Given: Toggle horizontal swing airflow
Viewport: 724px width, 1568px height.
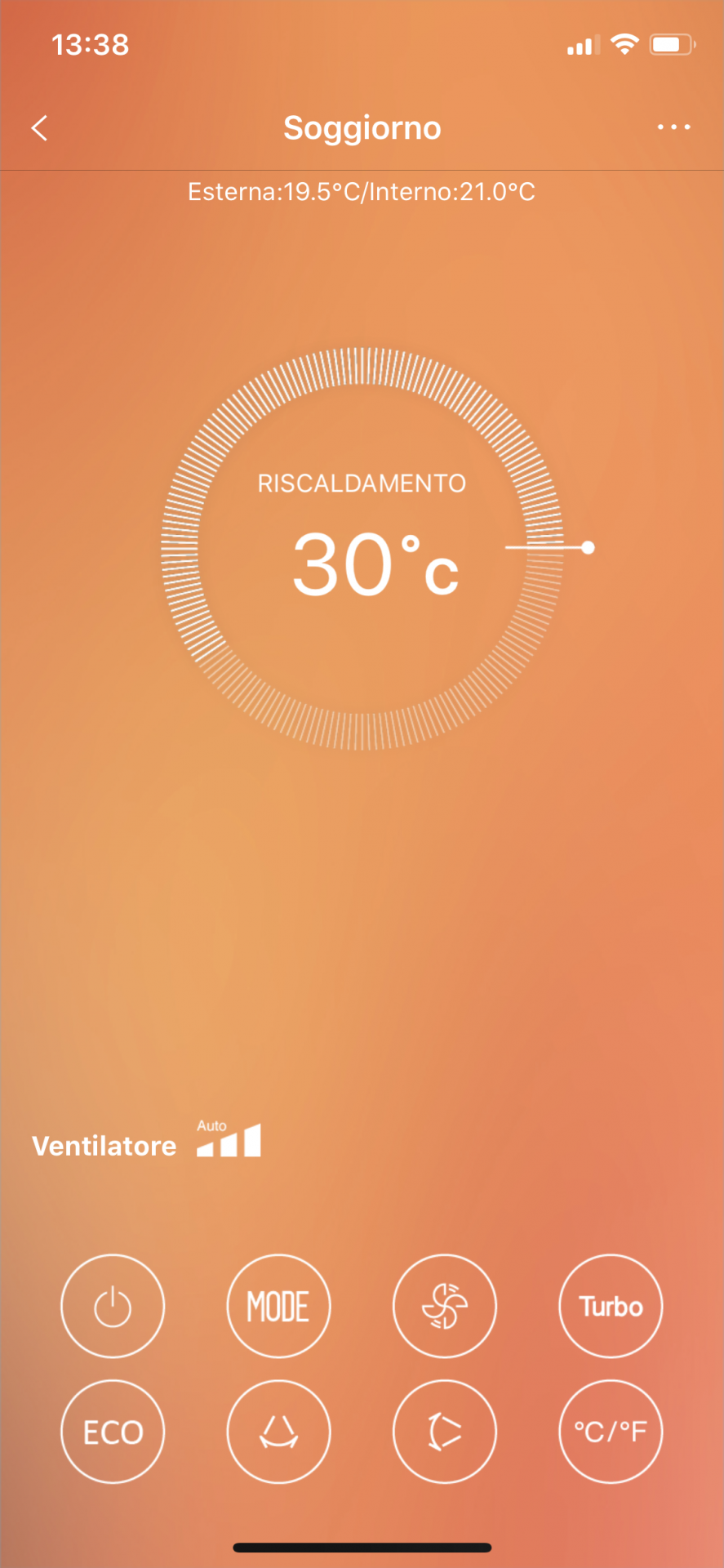Looking at the screenshot, I should 445,1432.
